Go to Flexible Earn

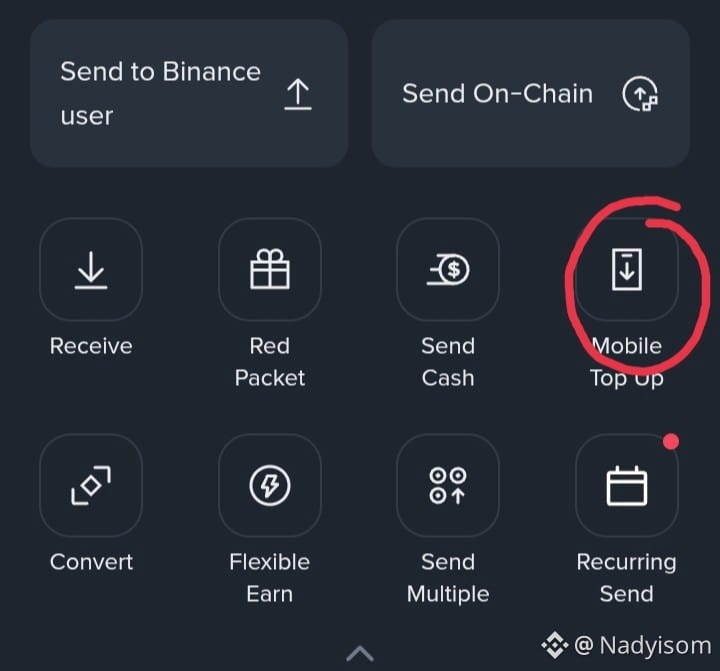[x=269, y=486]
